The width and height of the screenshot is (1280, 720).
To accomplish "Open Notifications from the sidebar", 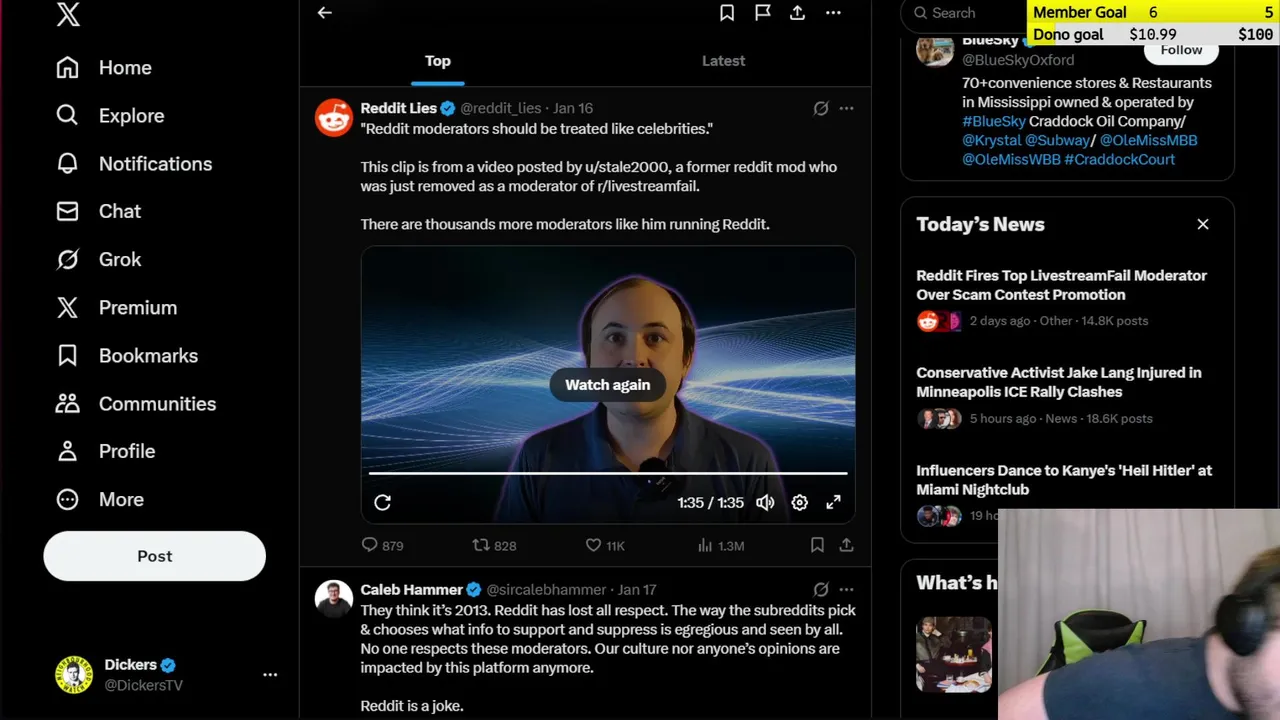I will click(x=154, y=164).
